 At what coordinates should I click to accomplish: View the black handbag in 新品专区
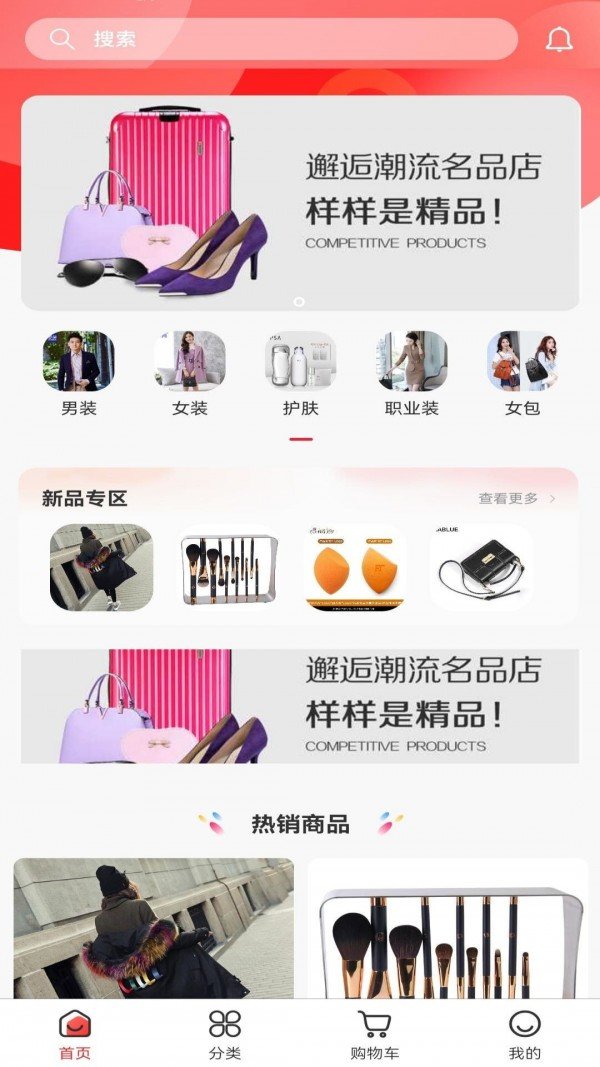pyautogui.click(x=481, y=567)
